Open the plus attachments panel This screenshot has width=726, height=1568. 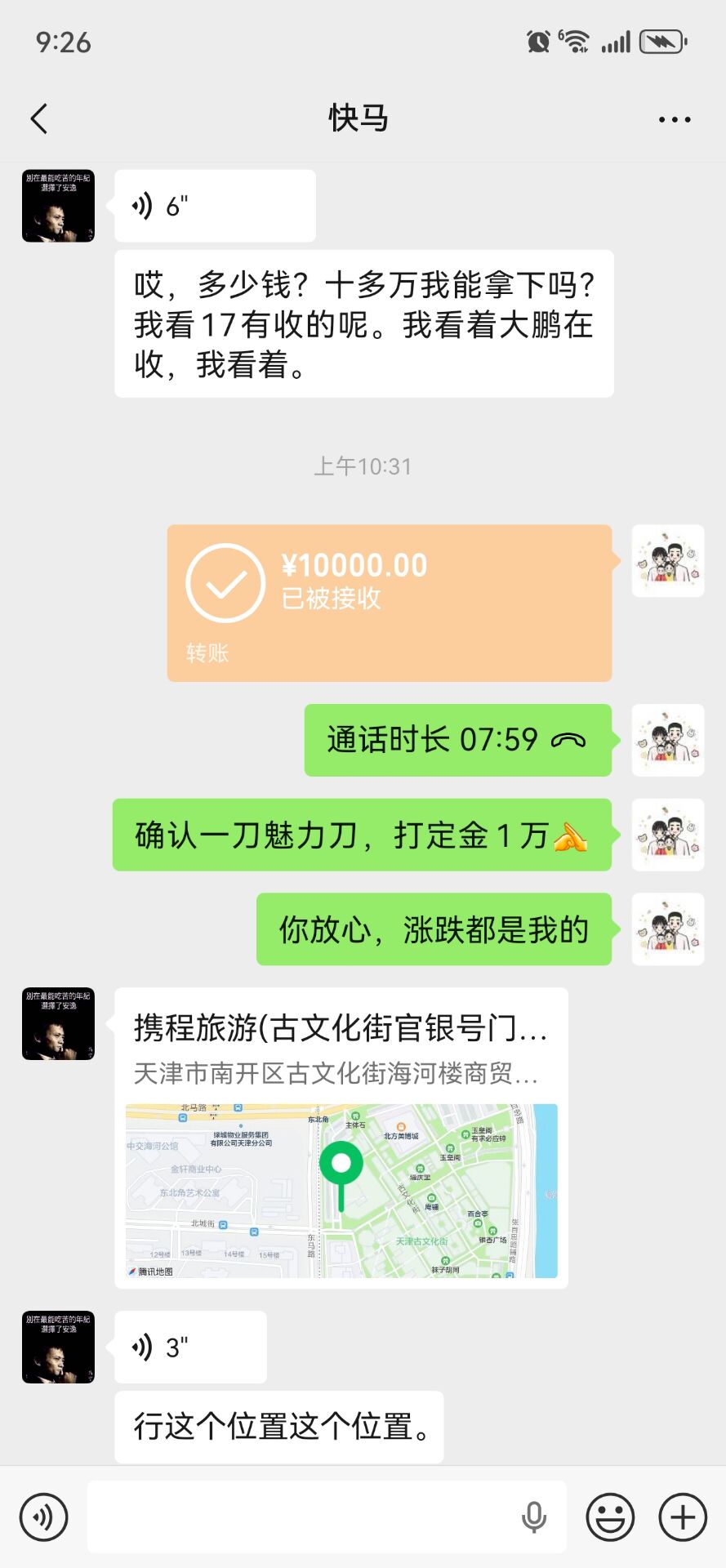(x=683, y=1517)
